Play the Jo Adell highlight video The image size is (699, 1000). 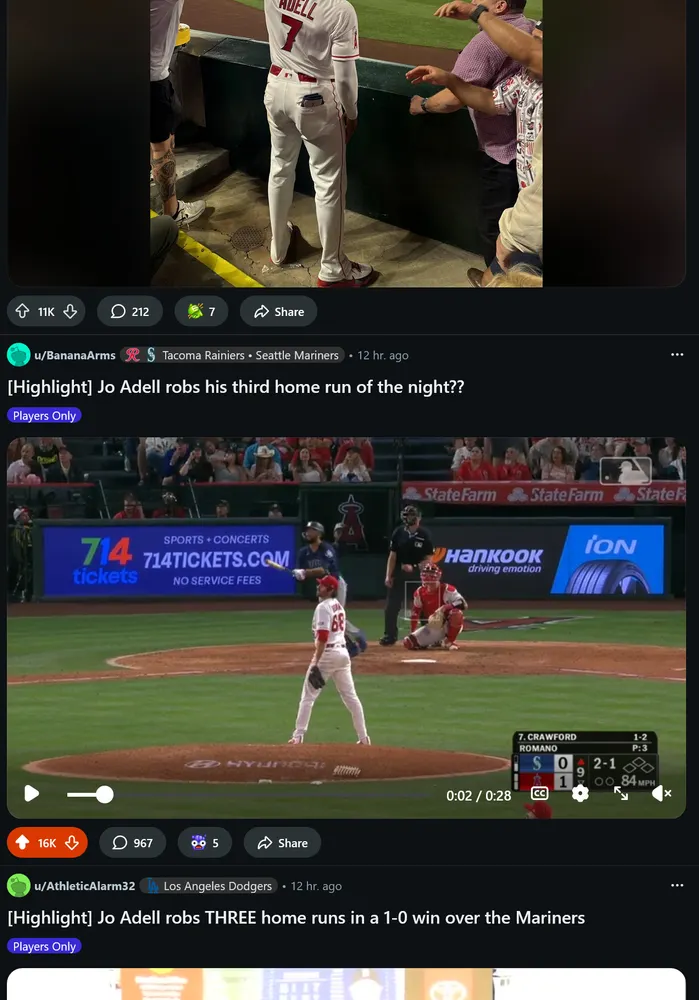click(31, 794)
